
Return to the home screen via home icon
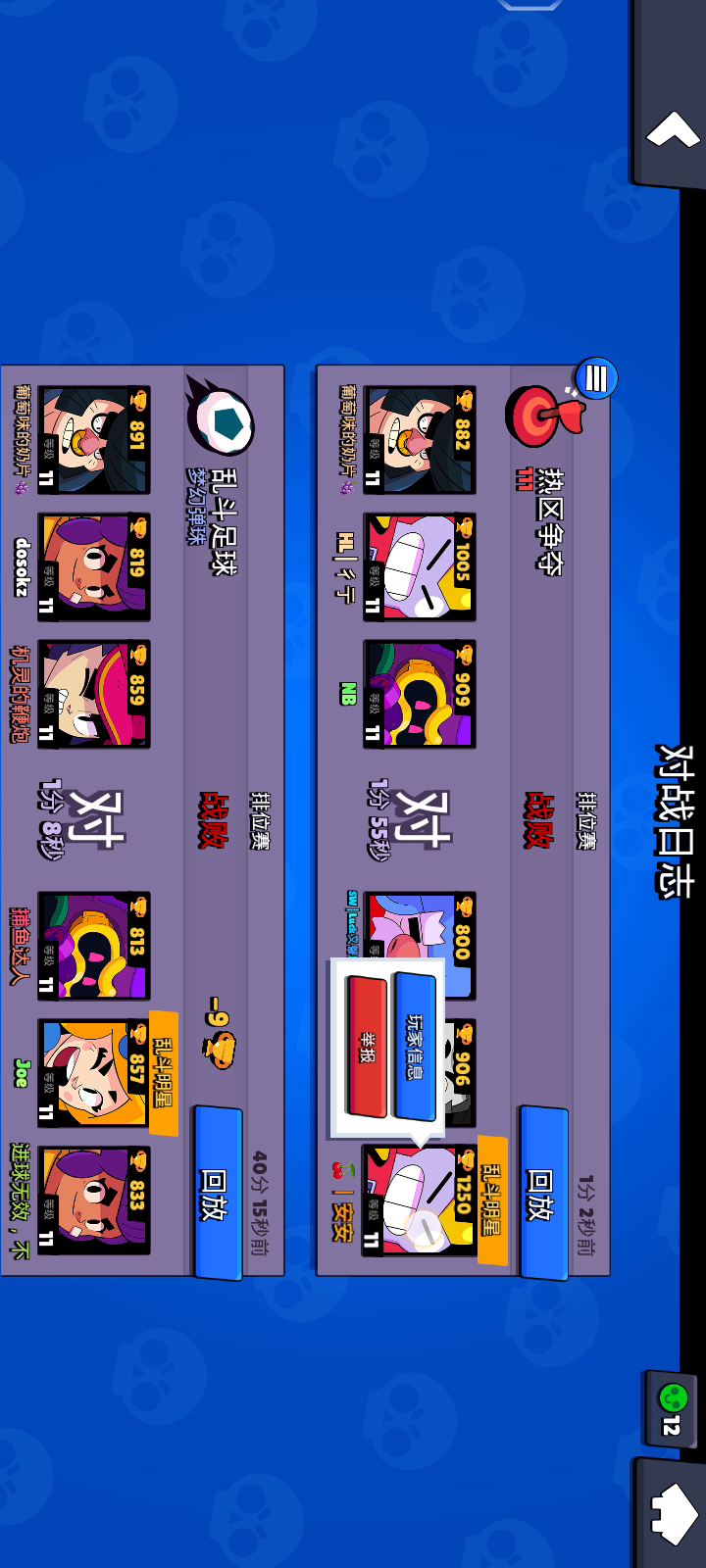(675, 1514)
